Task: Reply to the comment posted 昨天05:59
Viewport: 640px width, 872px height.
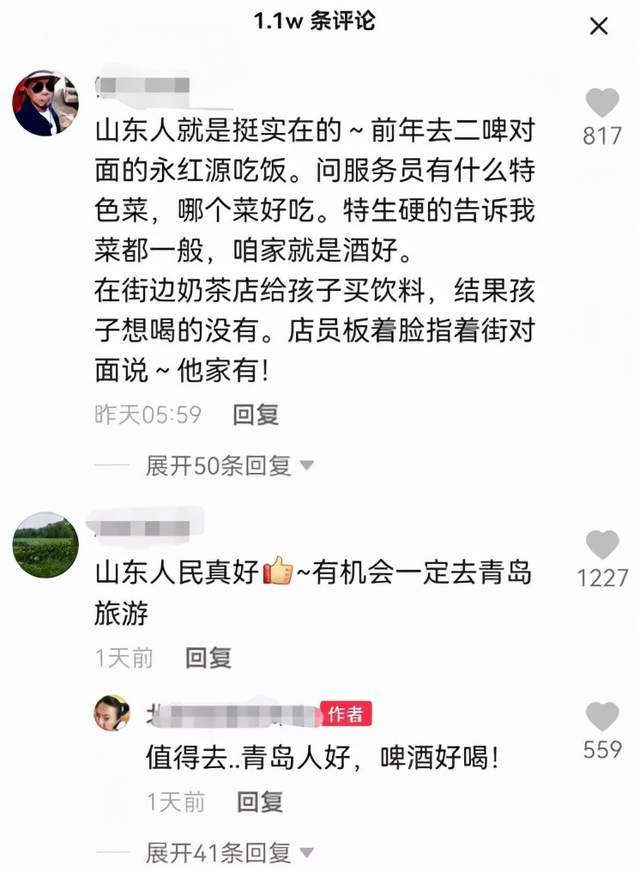Action: coord(256,415)
